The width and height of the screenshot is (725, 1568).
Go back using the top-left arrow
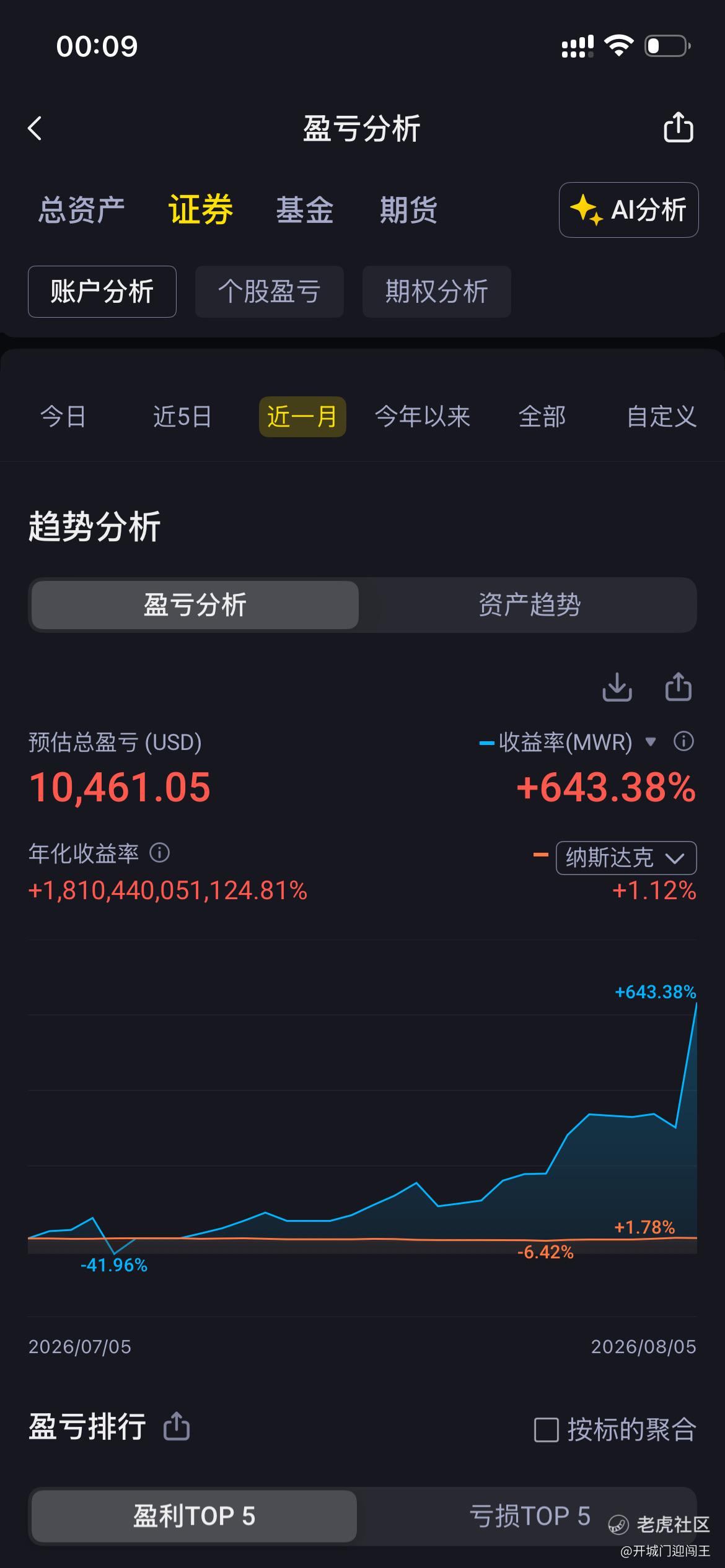[35, 128]
